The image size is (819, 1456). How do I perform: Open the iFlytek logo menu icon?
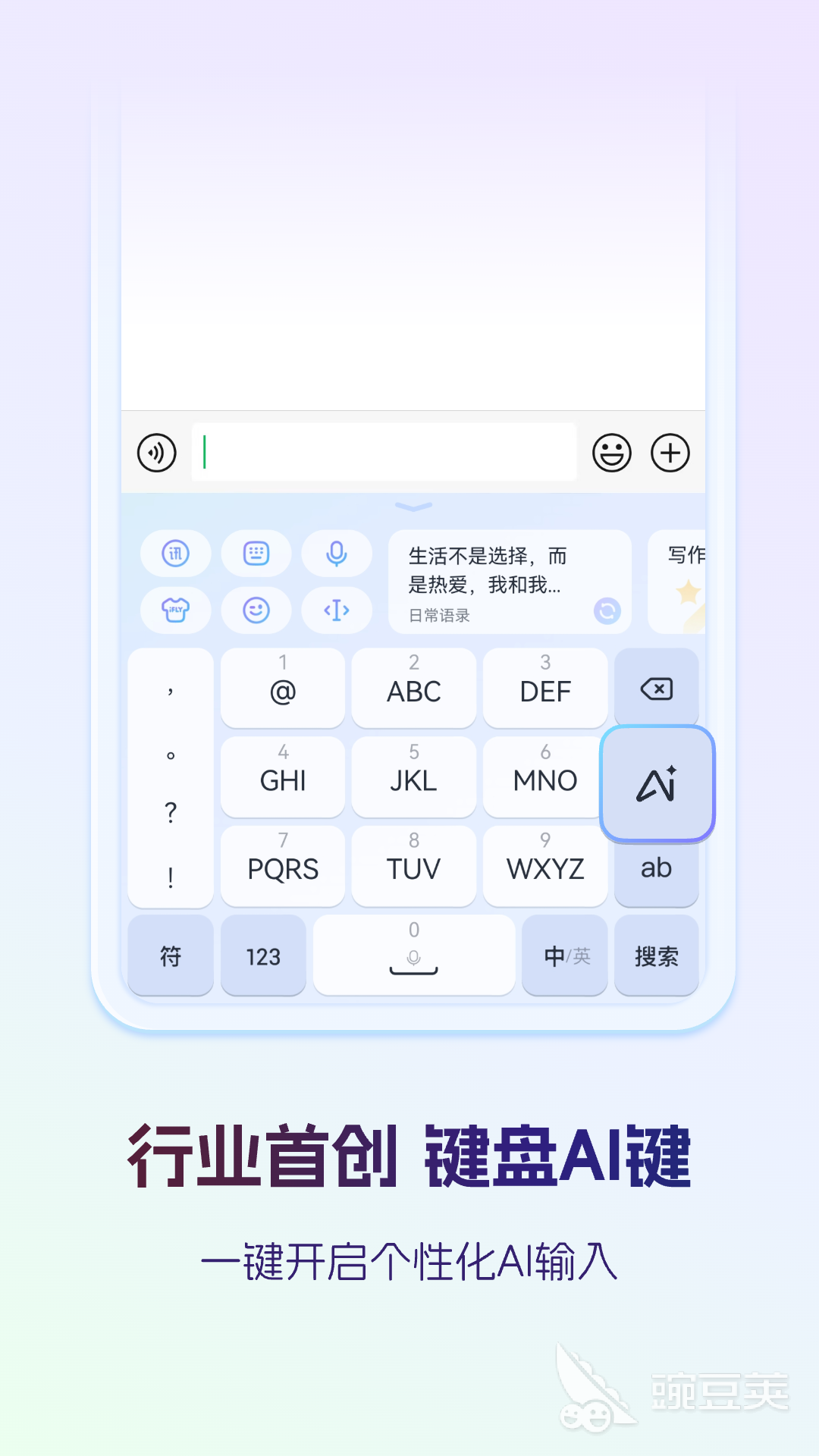click(x=175, y=554)
